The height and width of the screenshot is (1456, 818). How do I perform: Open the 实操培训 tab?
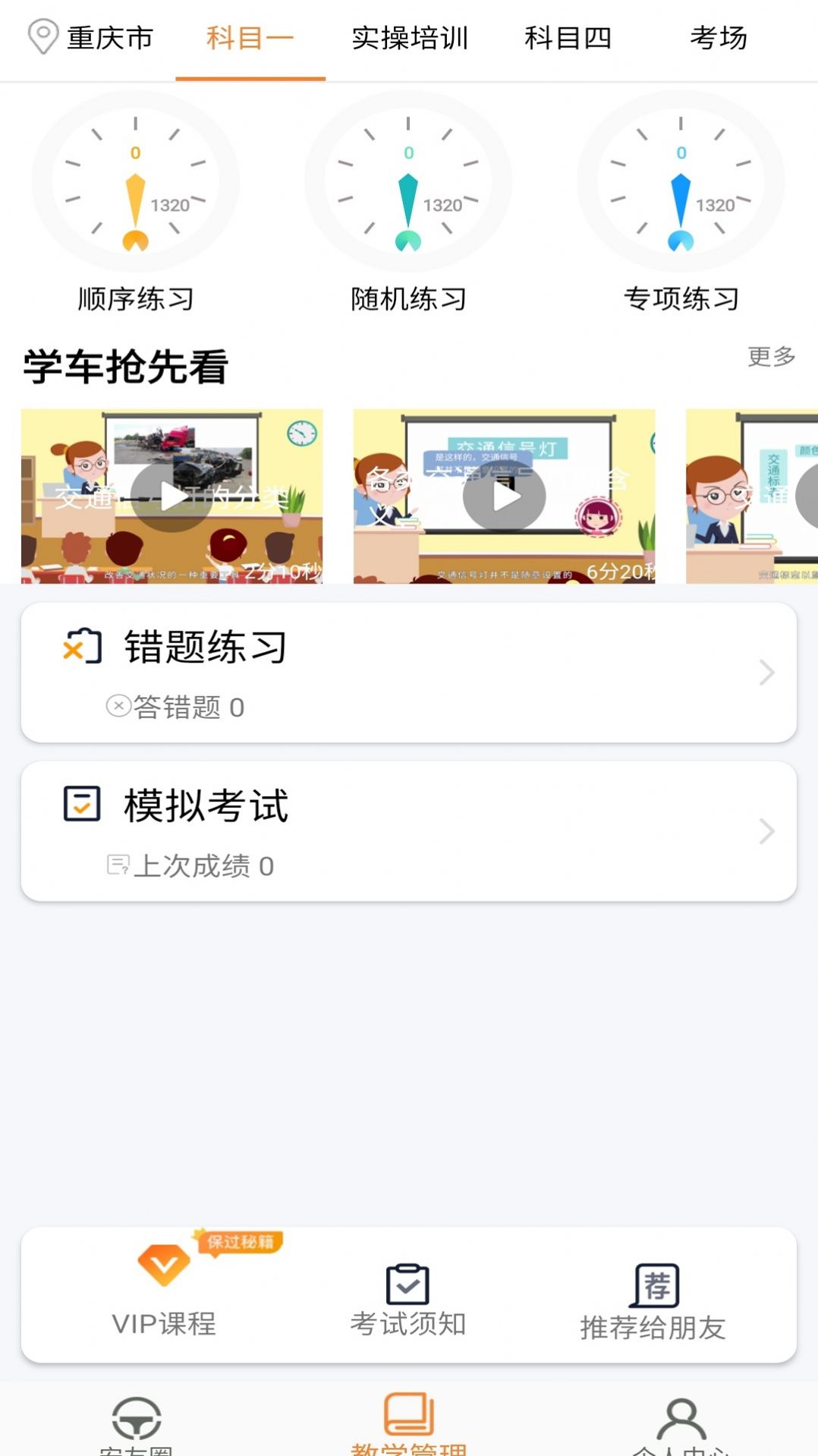pos(408,36)
